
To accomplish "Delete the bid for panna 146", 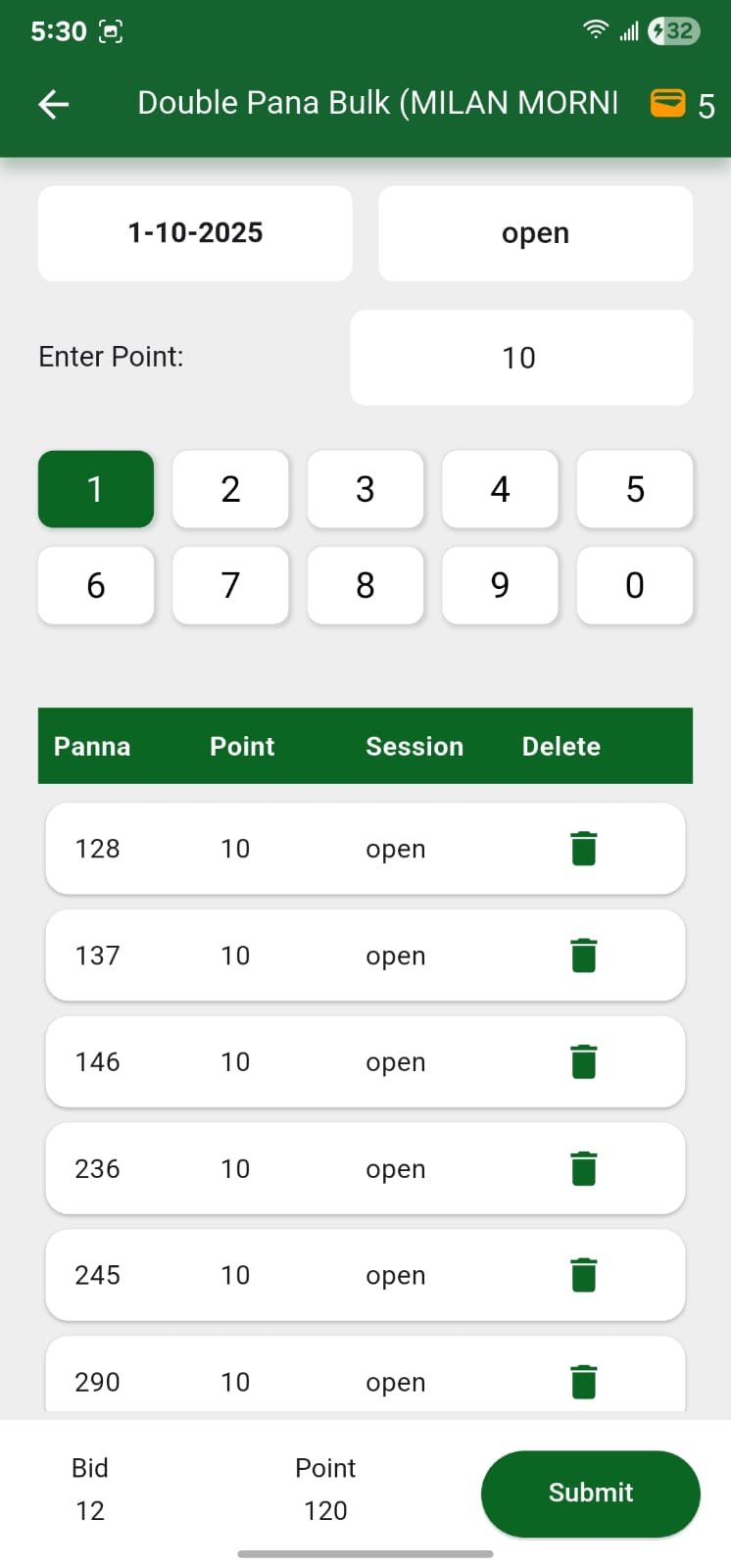I will pos(583,1061).
